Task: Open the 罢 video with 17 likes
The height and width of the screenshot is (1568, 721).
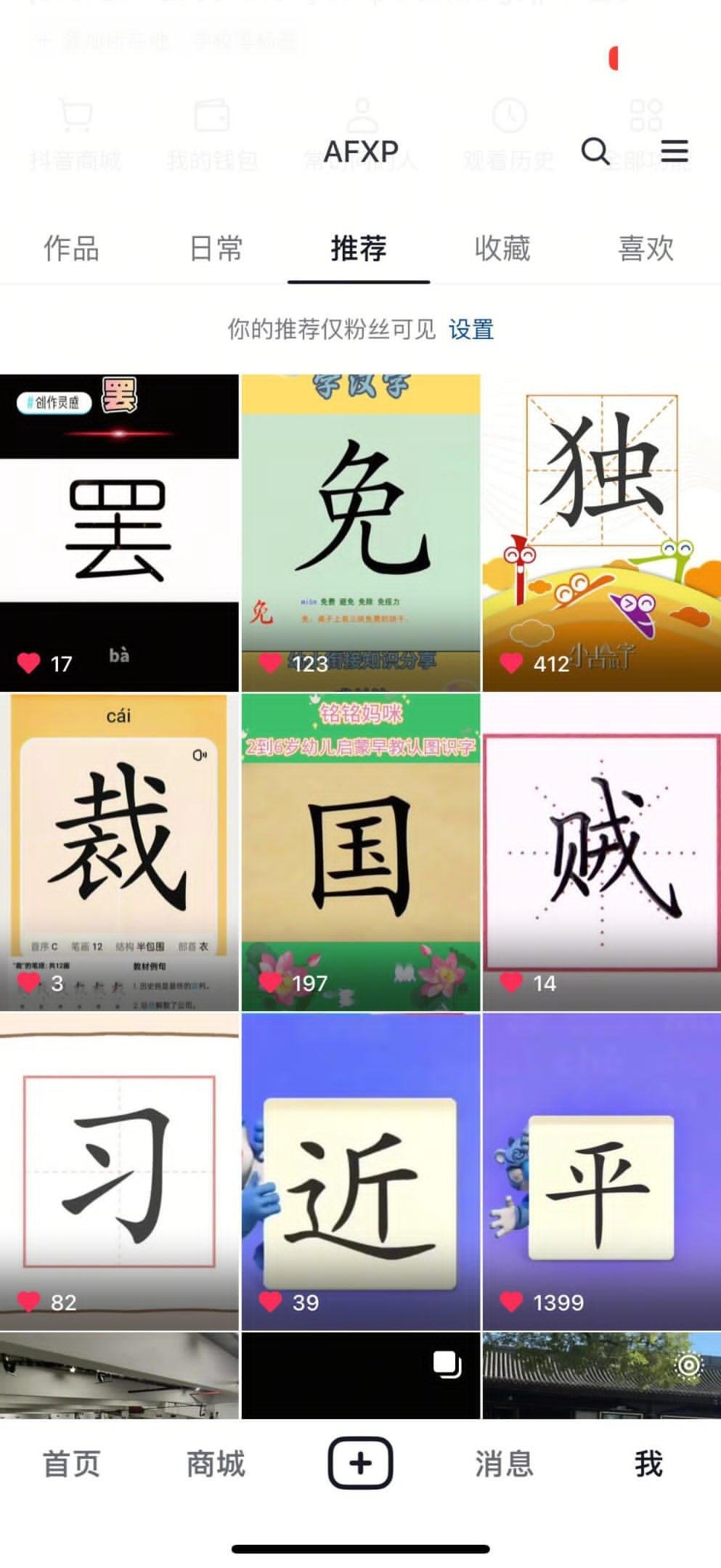Action: pyautogui.click(x=119, y=533)
